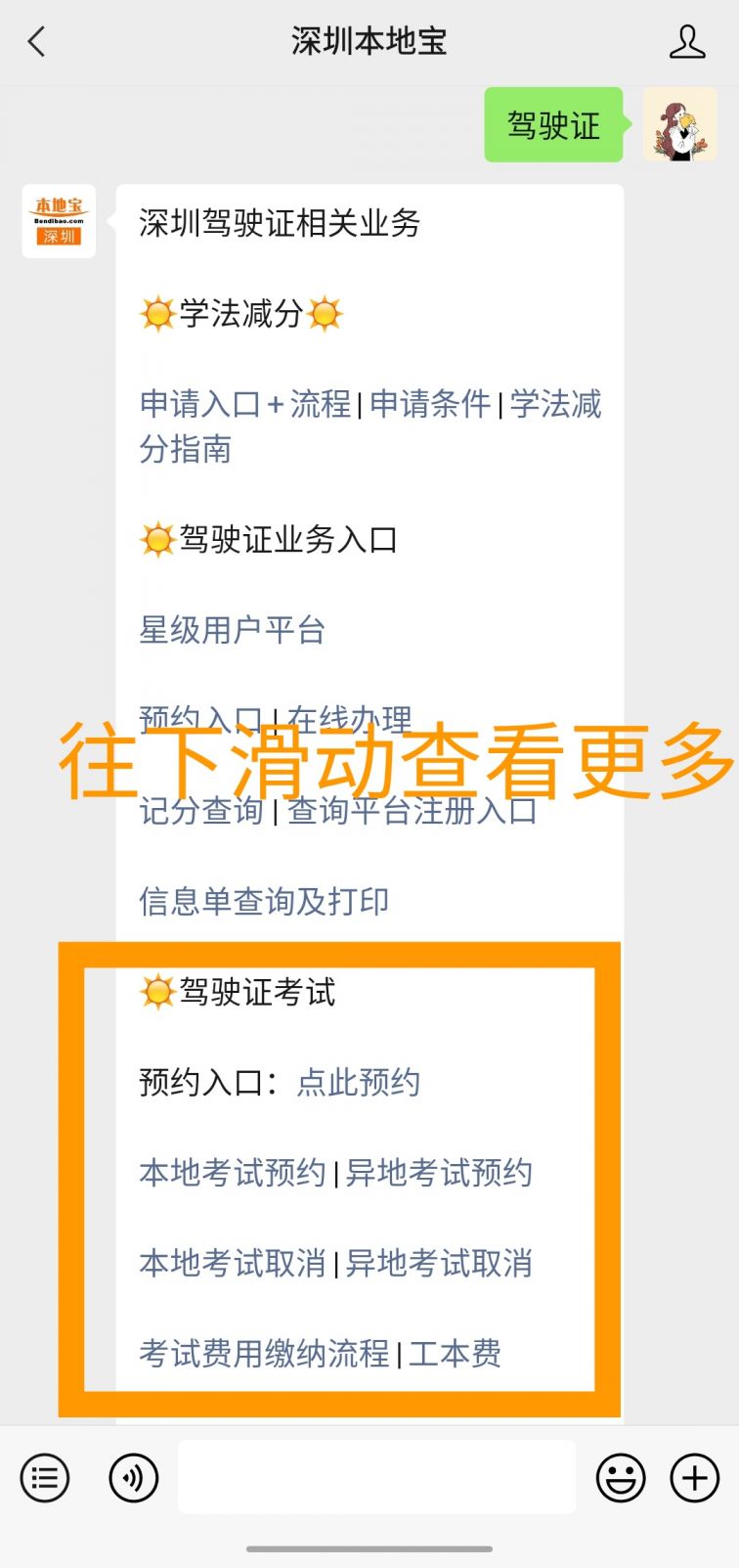This screenshot has height=1568, width=739.
Task: Open the 查询平台注册入口 link
Action: coord(412,811)
